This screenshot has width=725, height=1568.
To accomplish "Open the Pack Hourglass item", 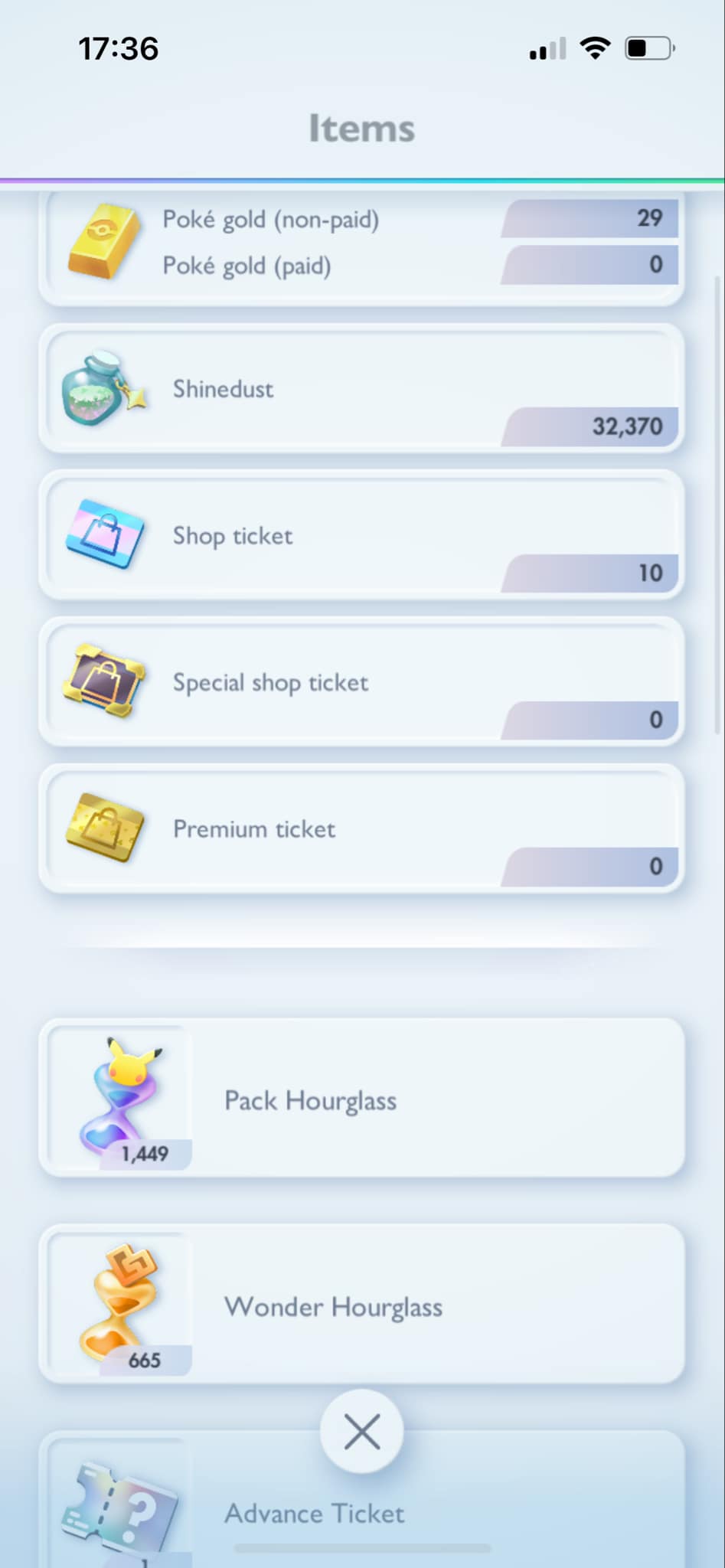I will (x=362, y=1097).
